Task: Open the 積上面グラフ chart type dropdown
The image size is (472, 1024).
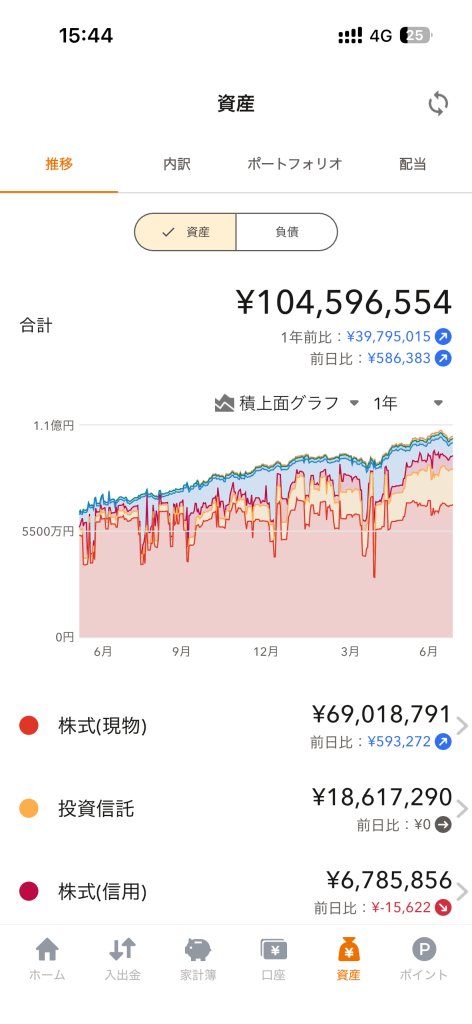Action: (287, 404)
